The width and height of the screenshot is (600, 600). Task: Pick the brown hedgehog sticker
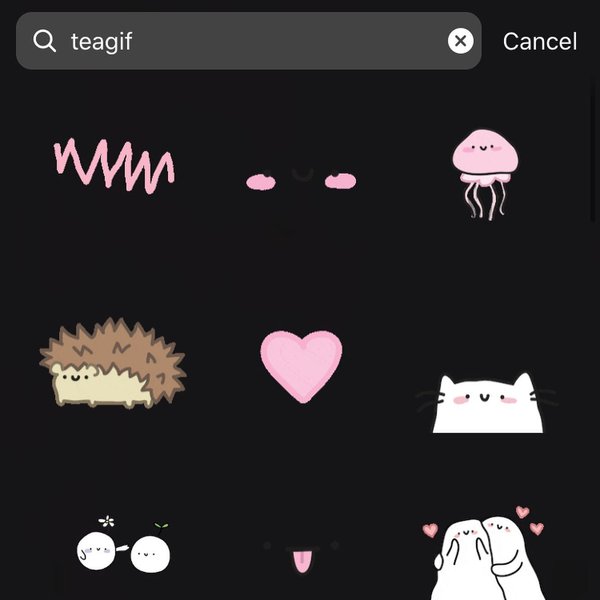pos(113,362)
